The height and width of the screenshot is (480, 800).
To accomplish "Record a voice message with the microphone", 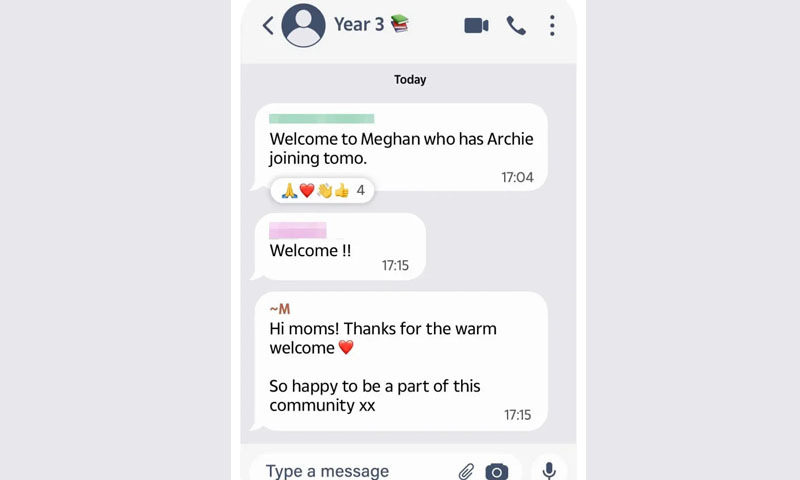I will (x=549, y=470).
